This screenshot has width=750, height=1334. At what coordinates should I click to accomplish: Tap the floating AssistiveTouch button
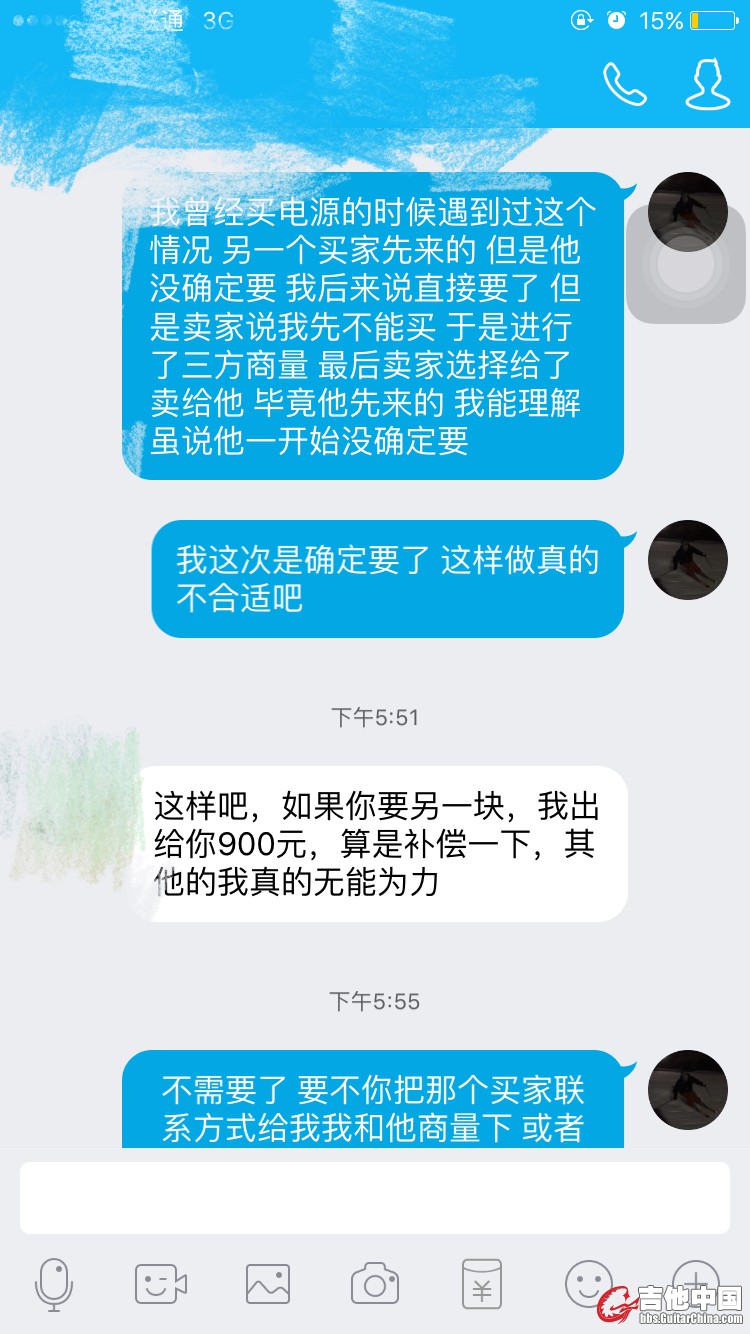coord(686,265)
